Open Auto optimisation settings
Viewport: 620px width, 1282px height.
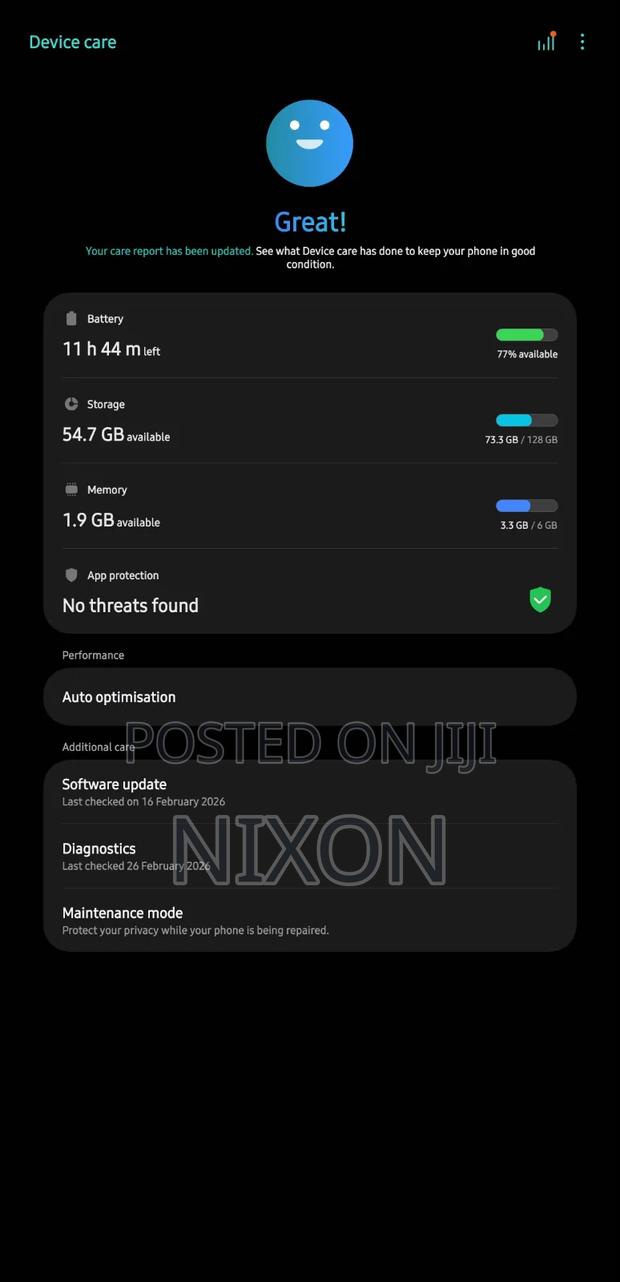(x=309, y=697)
